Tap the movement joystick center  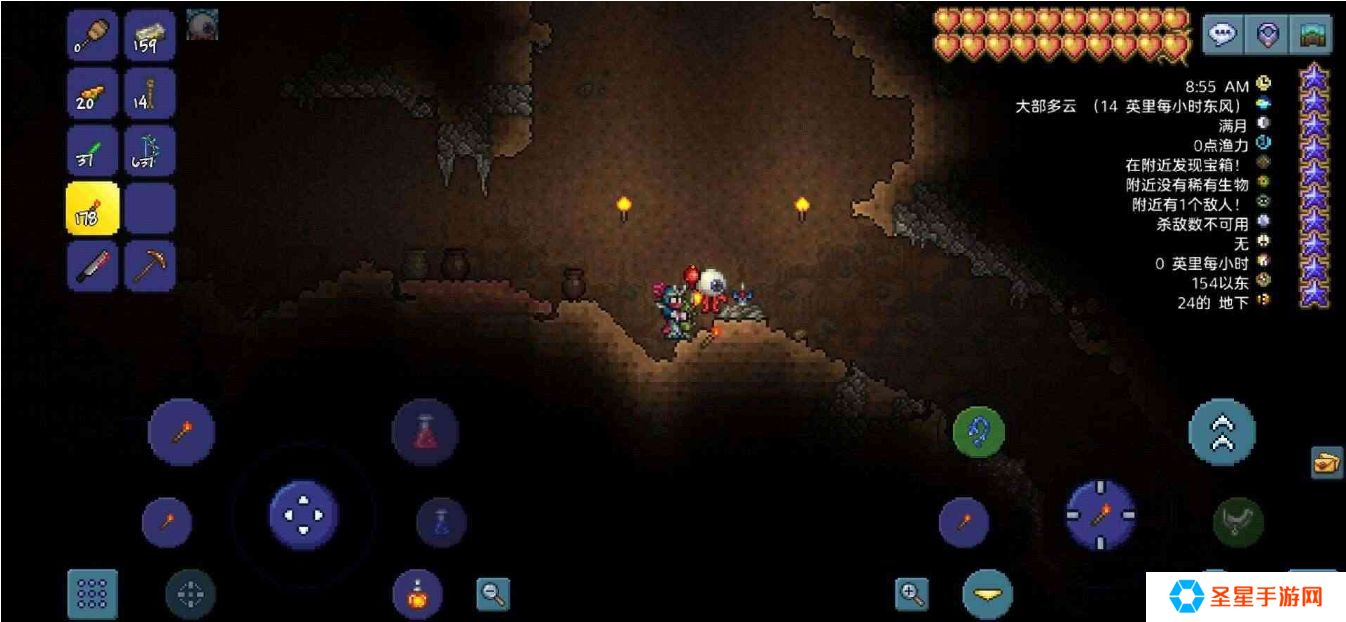[x=303, y=515]
